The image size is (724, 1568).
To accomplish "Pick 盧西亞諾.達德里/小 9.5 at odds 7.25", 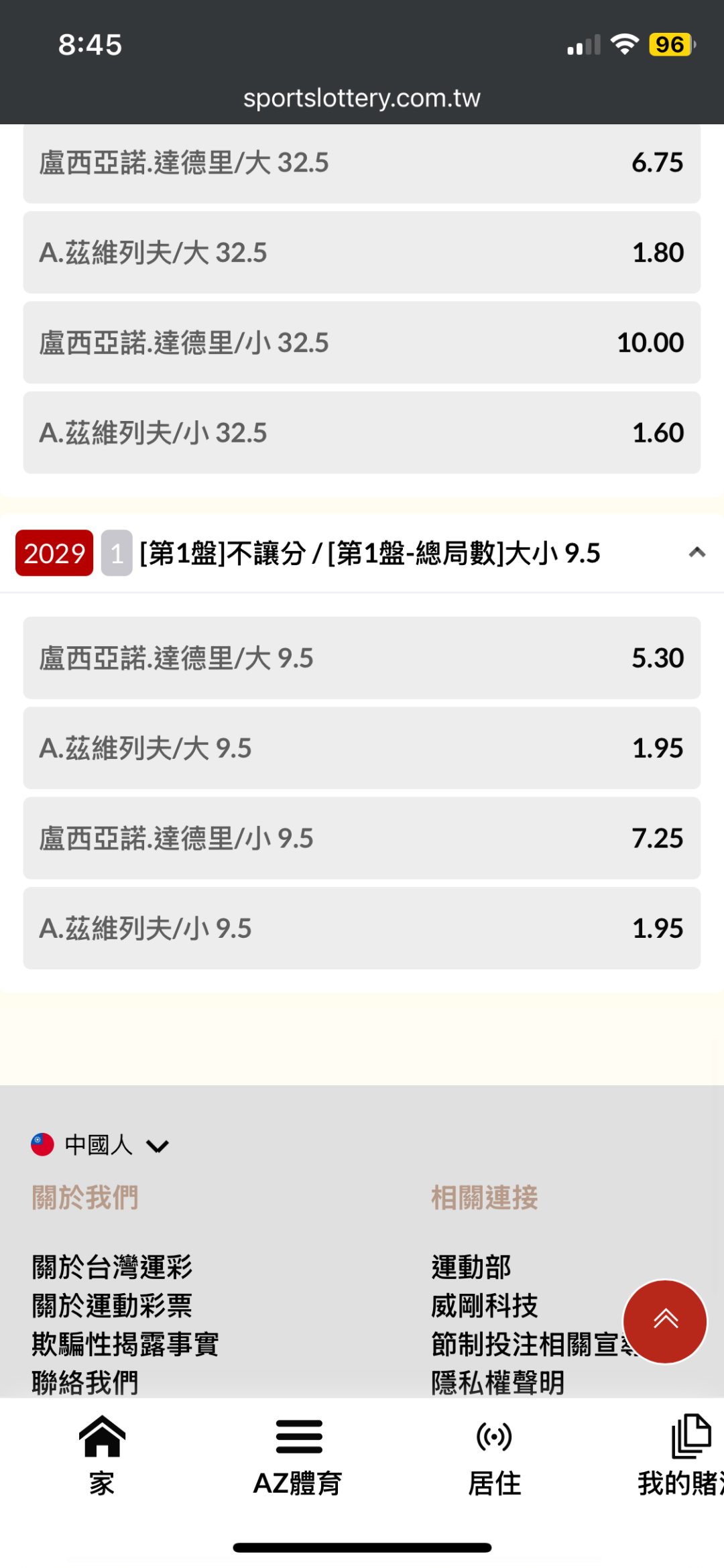I will [x=362, y=839].
